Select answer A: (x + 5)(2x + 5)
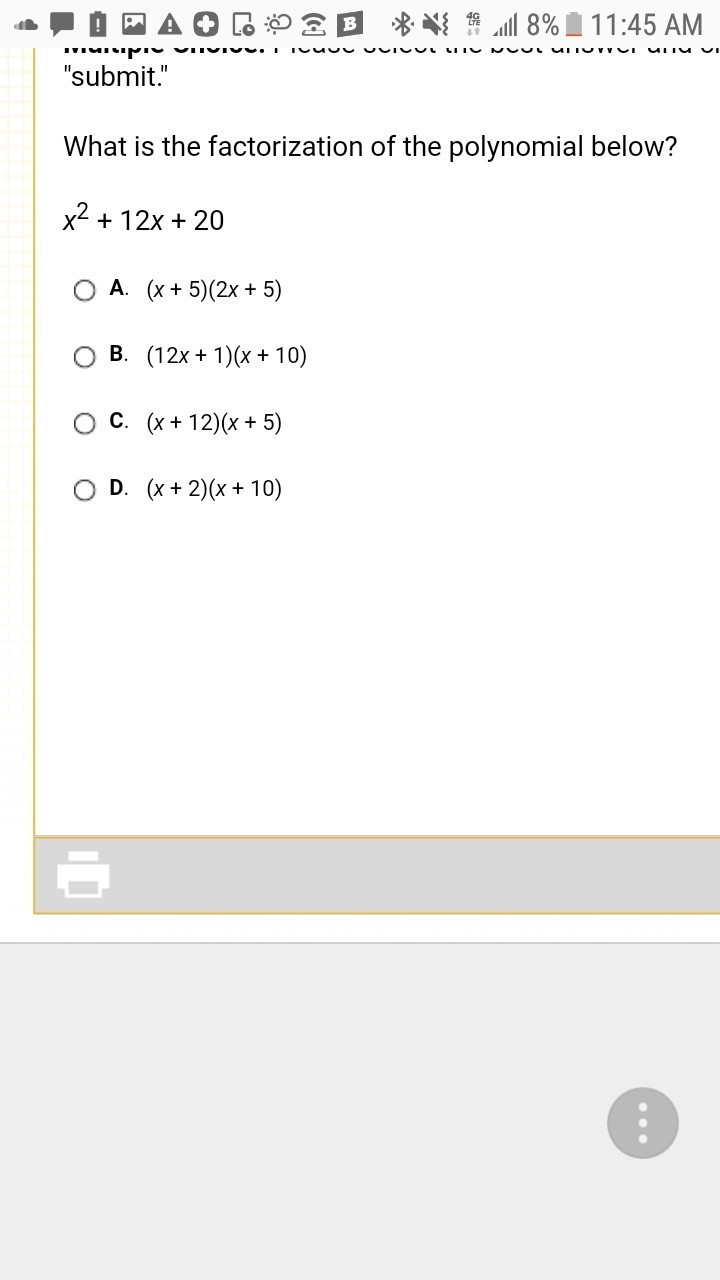The width and height of the screenshot is (720, 1280). [85, 290]
